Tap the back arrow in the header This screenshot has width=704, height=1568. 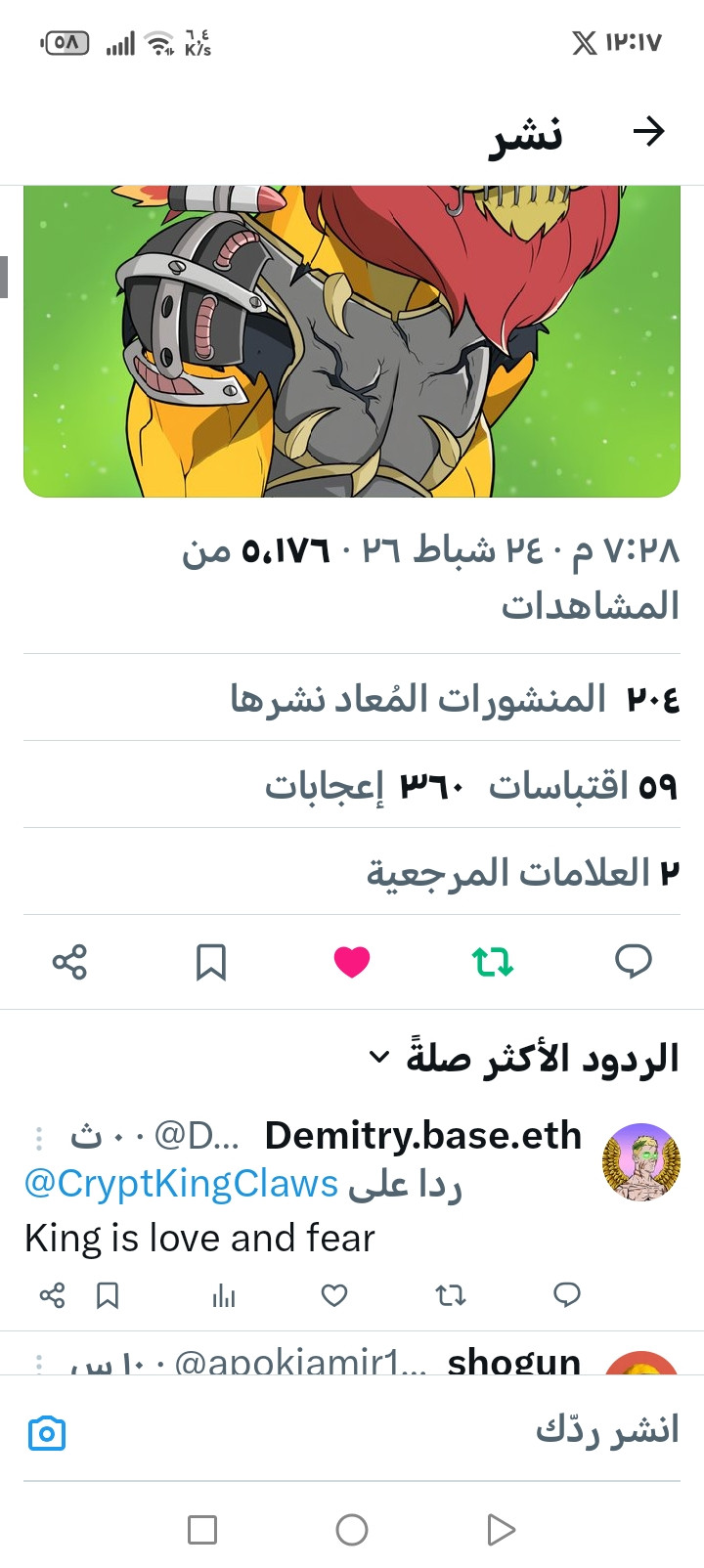coord(648,131)
